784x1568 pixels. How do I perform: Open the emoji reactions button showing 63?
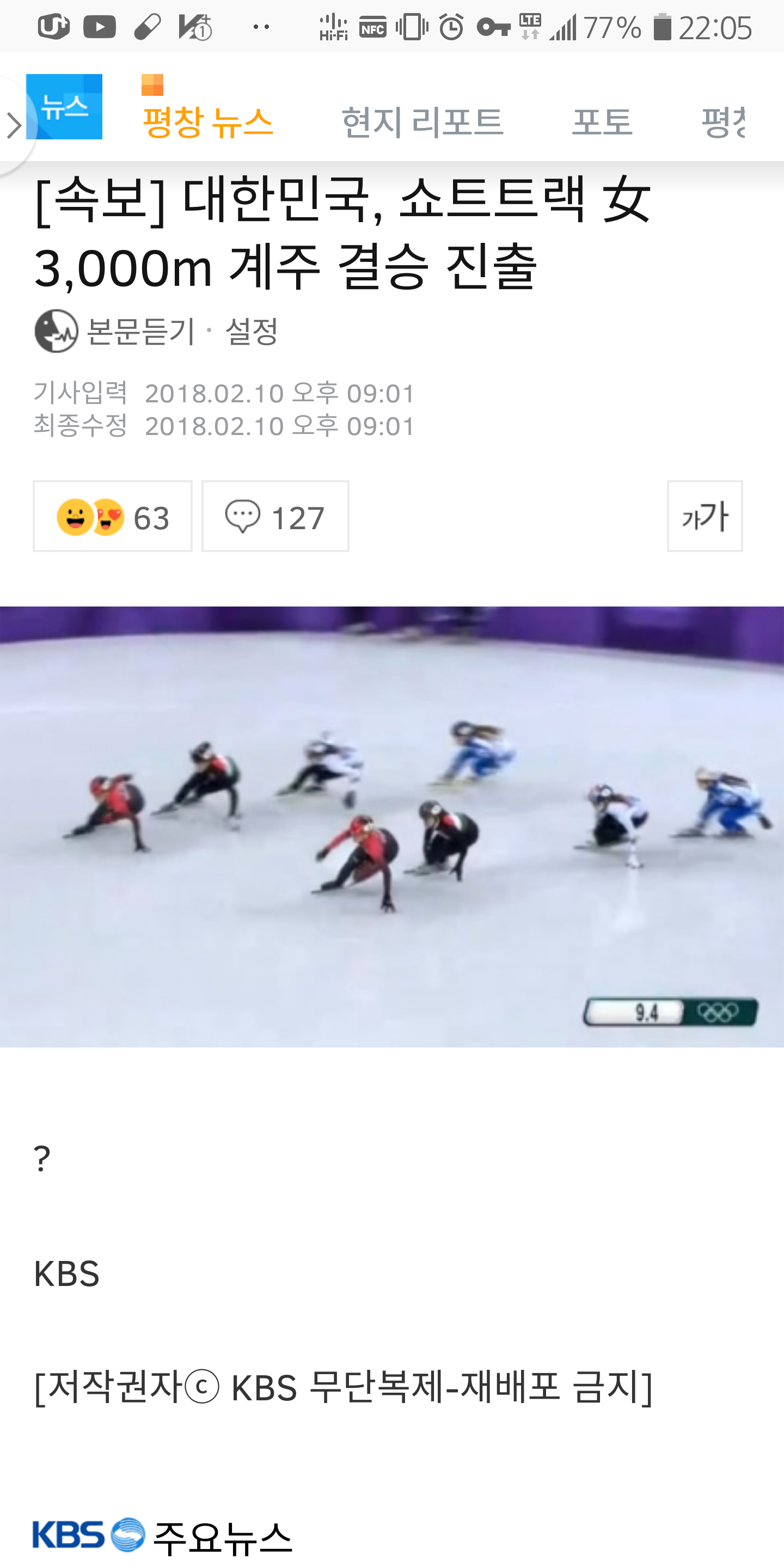pyautogui.click(x=113, y=516)
